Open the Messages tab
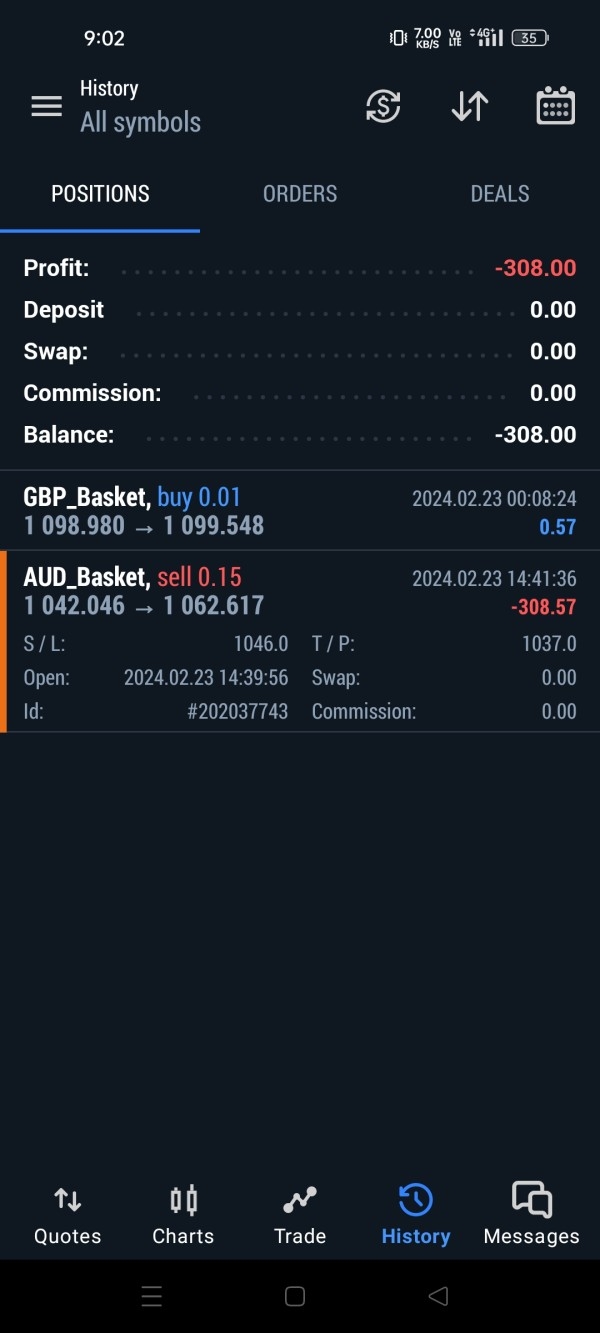Screen dimensions: 600x1333 pyautogui.click(x=531, y=1215)
